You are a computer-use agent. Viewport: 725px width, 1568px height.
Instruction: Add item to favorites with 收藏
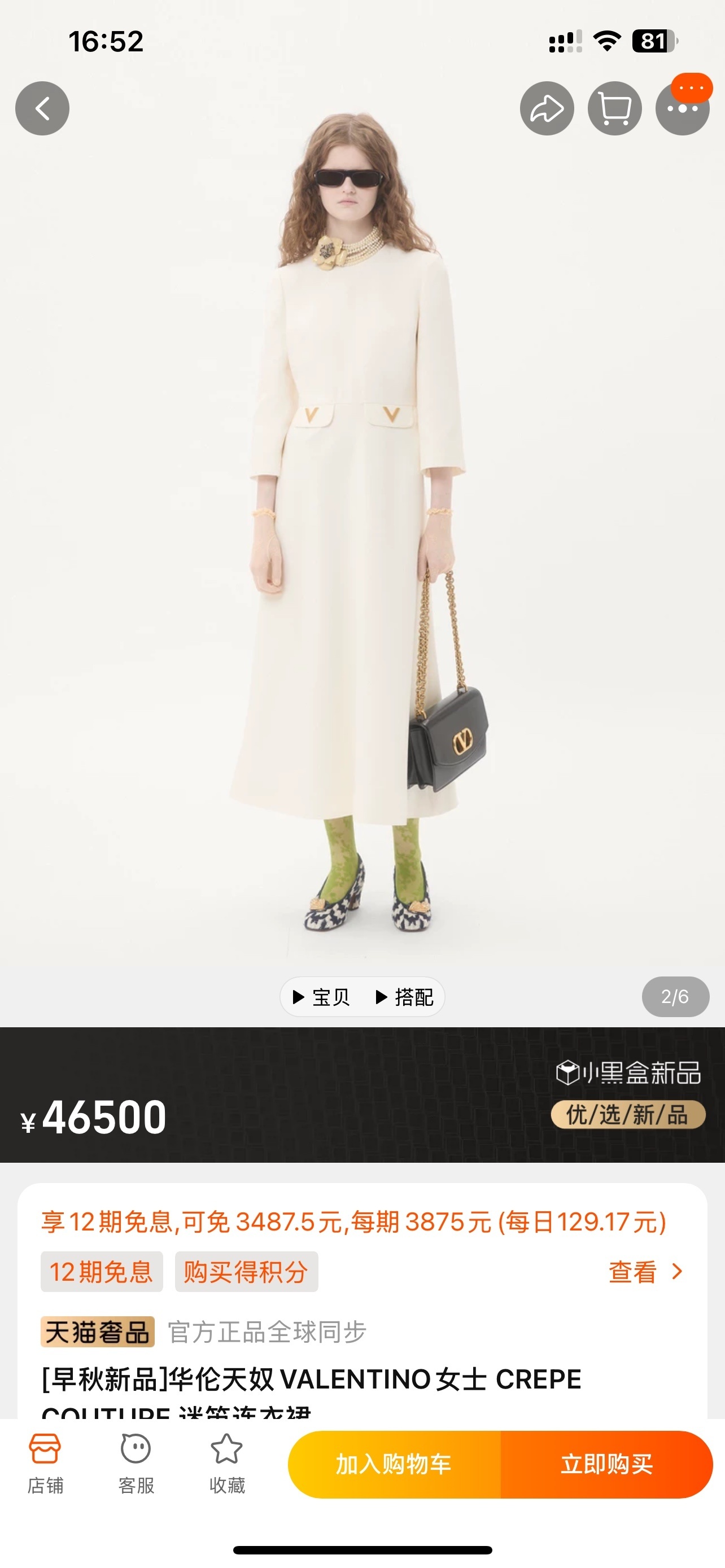pyautogui.click(x=226, y=1464)
